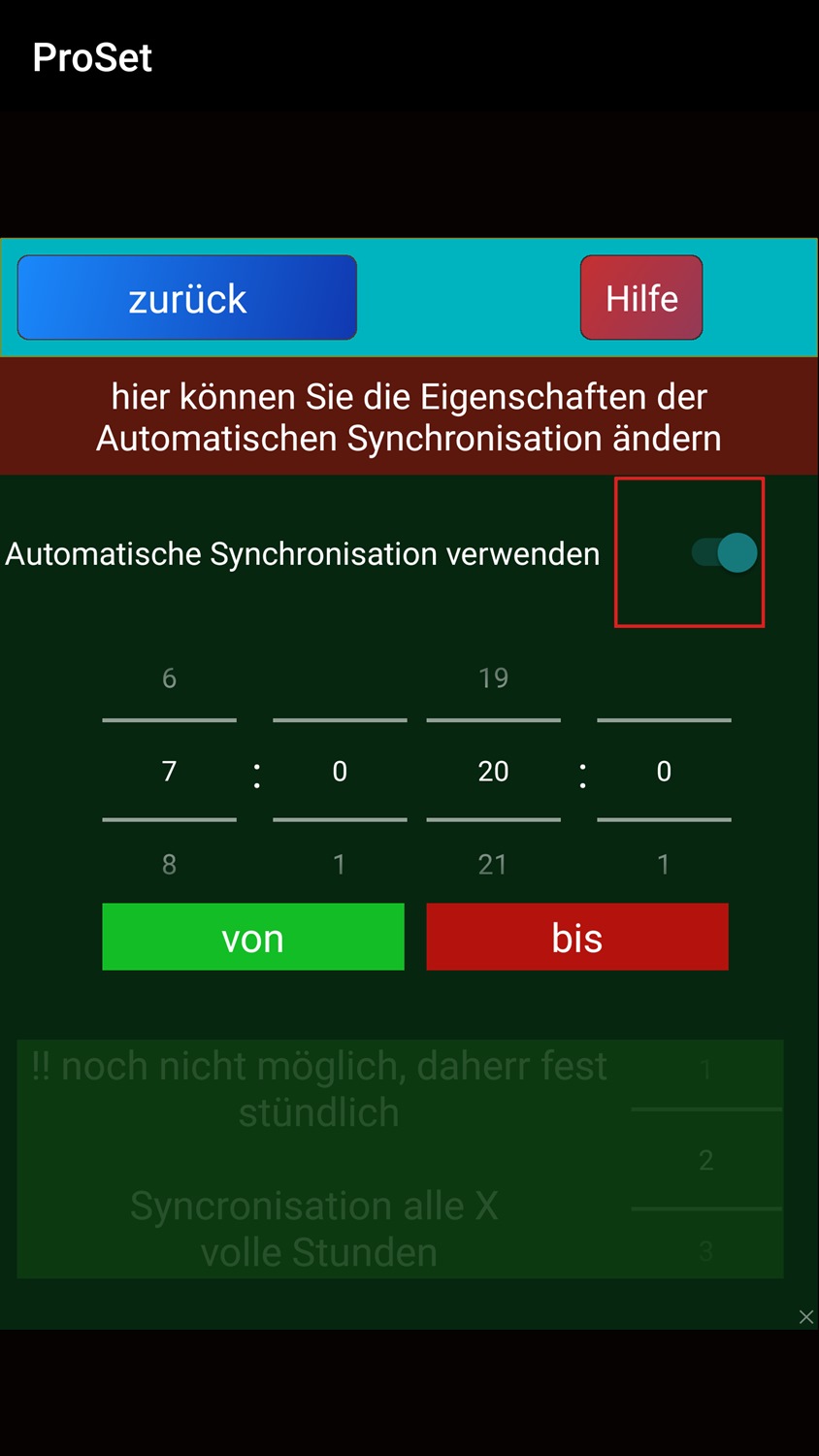Open the Hilfe help button
Viewport: 819px width, 1456px height.
[641, 298]
